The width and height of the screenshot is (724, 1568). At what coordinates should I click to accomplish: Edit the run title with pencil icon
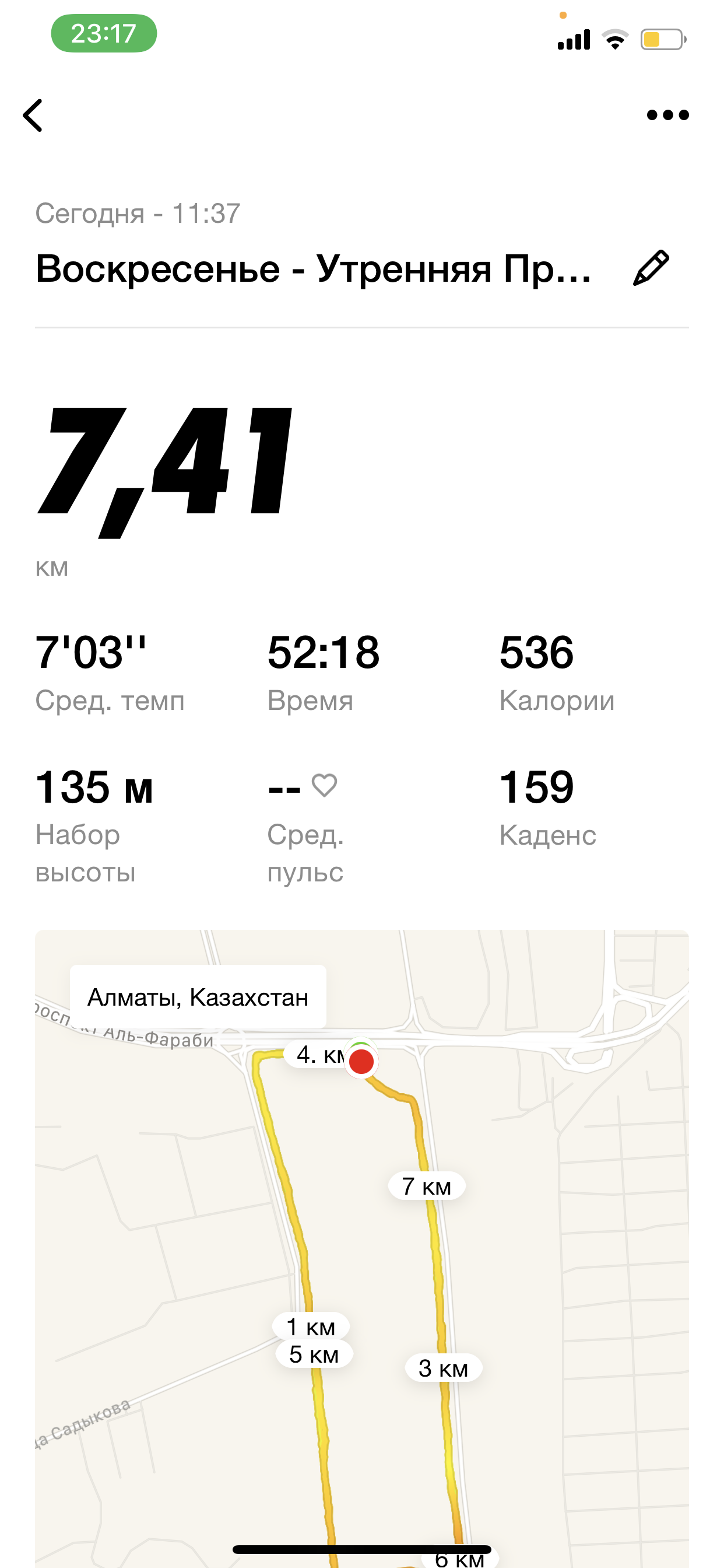pos(651,268)
